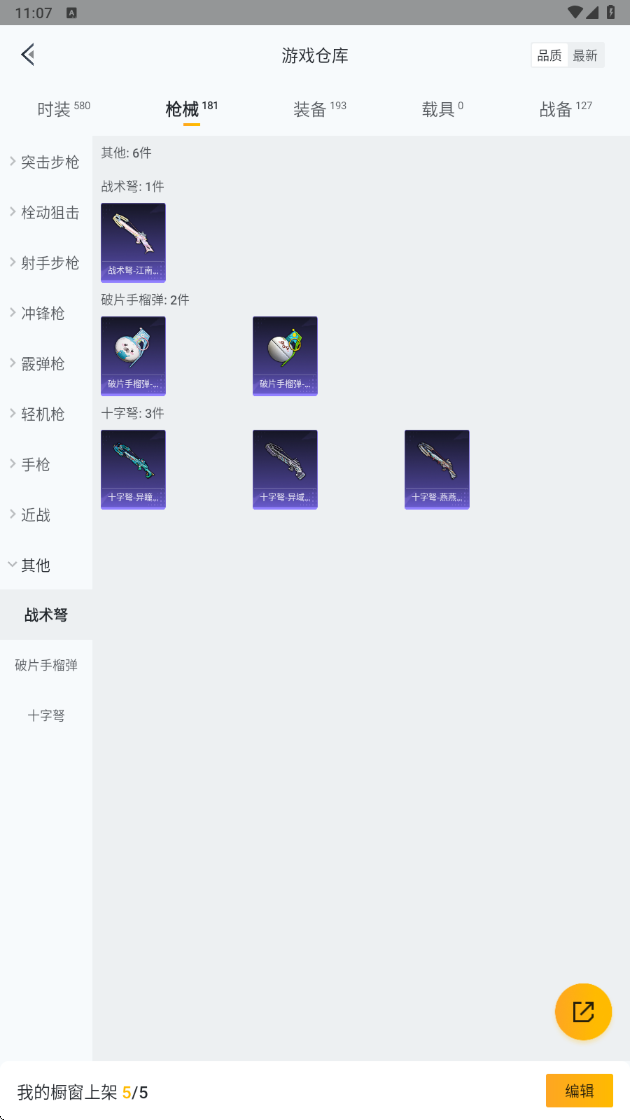Expand the 栓动狙击 category
The width and height of the screenshot is (630, 1120).
point(46,212)
